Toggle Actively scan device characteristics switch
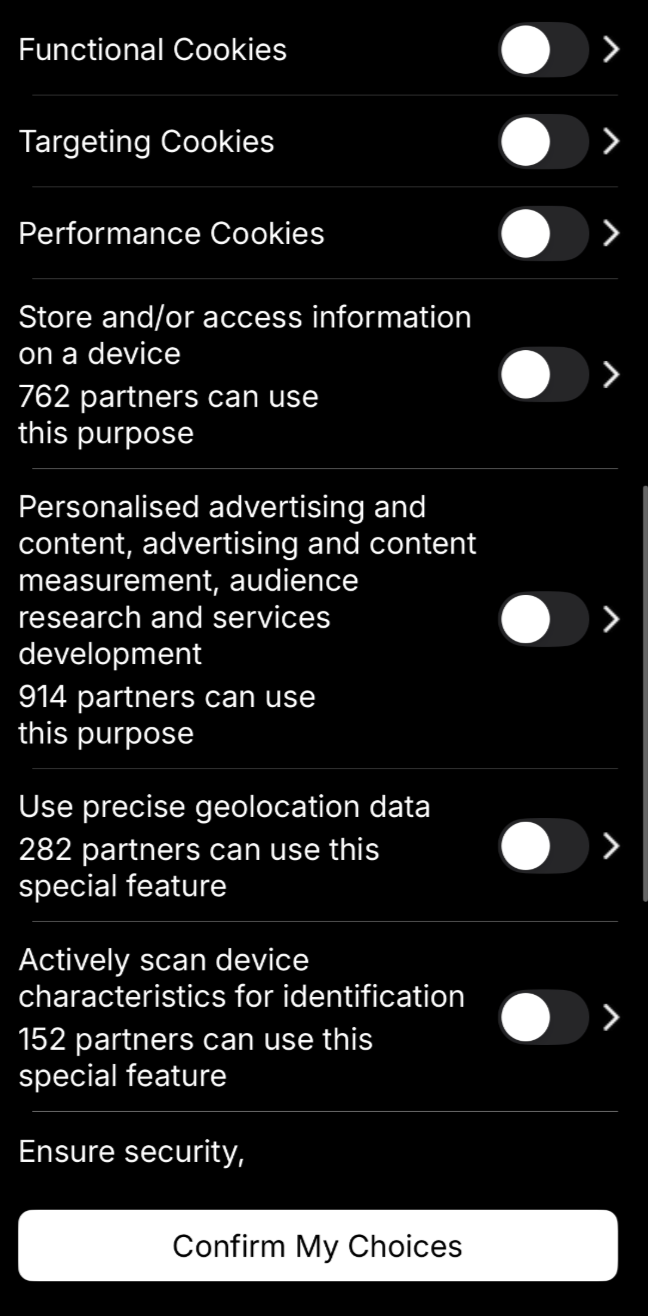The image size is (648, 1316). 543,1018
